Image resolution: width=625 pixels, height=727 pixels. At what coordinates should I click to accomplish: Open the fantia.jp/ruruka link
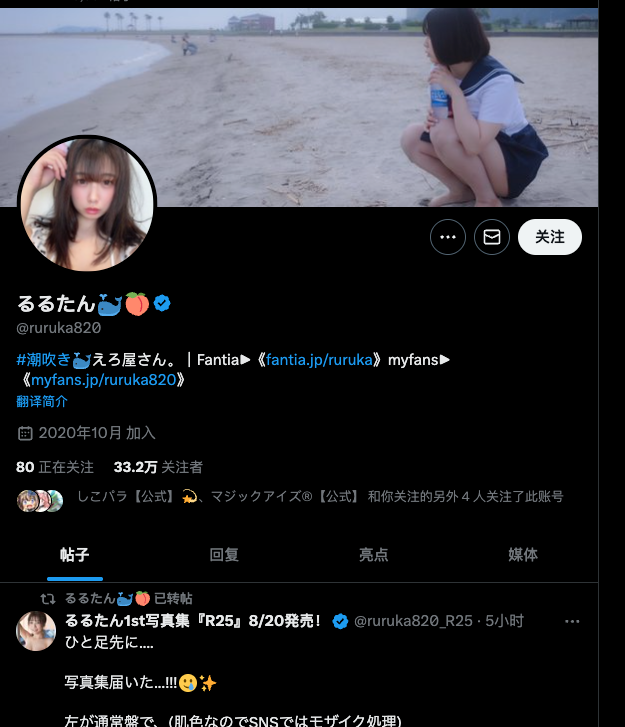pyautogui.click(x=318, y=359)
